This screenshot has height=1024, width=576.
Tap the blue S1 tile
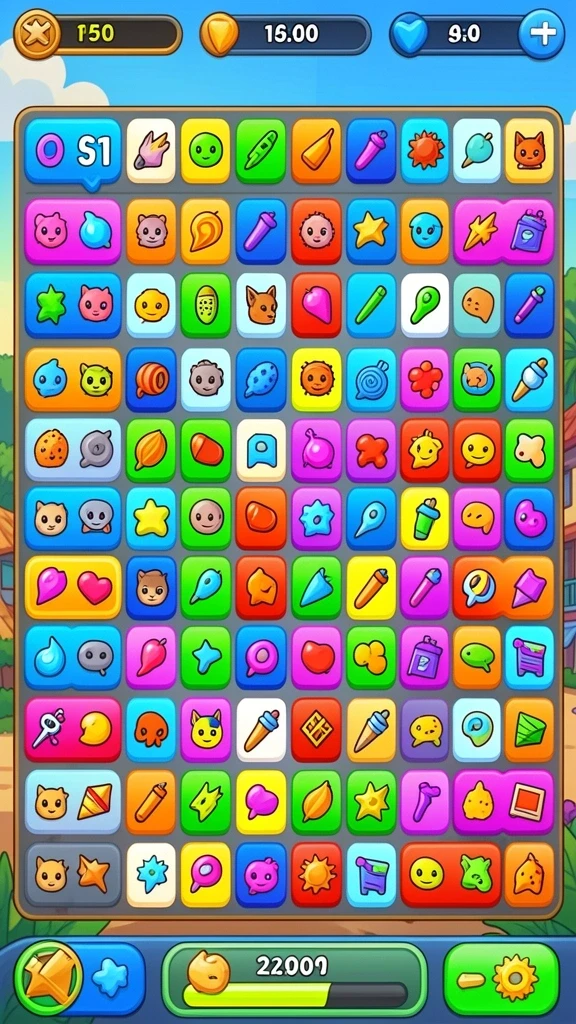[x=73, y=152]
